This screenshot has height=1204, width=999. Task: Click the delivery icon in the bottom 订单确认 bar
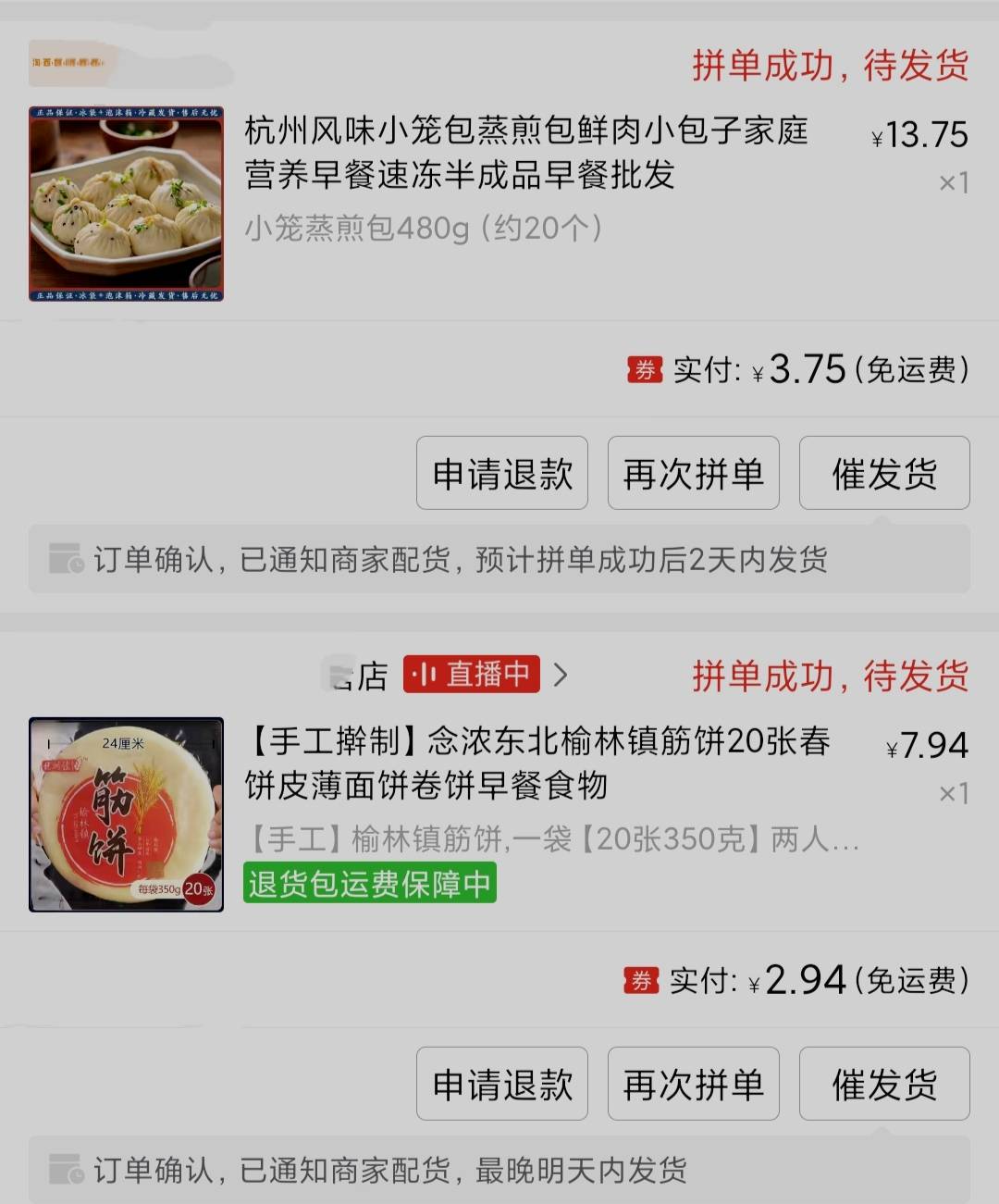pyautogui.click(x=59, y=1170)
